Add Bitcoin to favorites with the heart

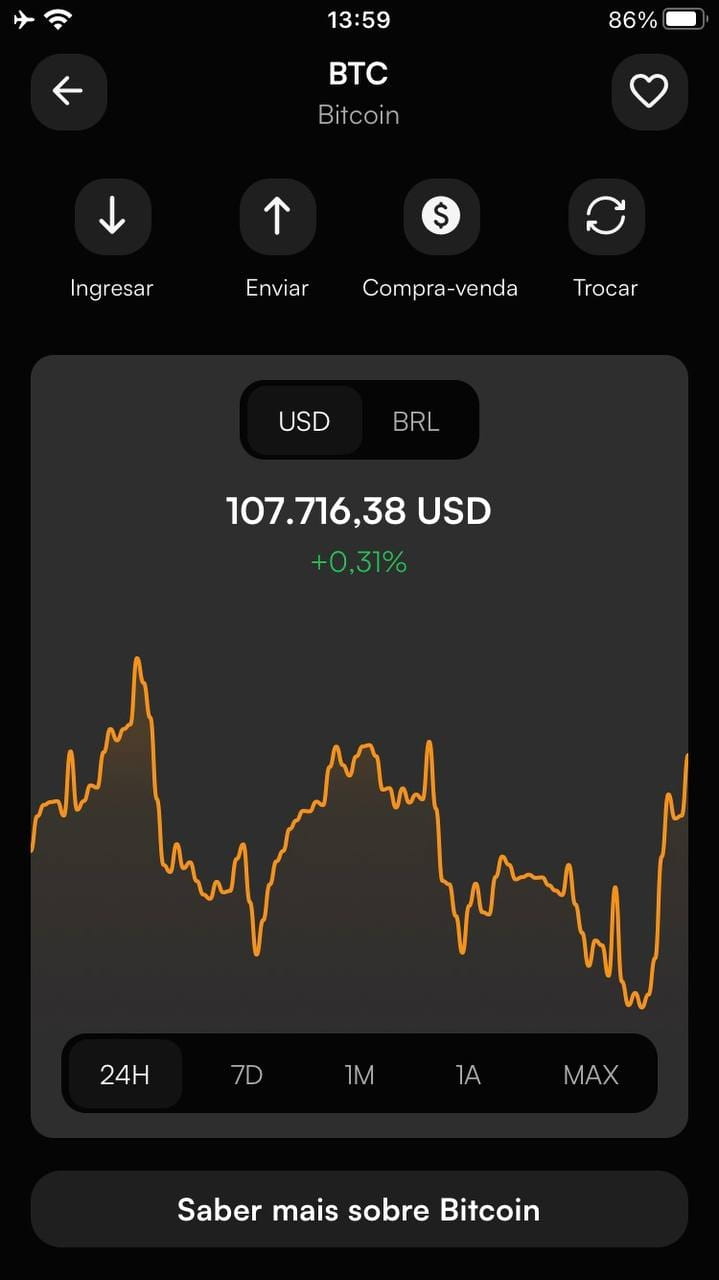(x=649, y=92)
